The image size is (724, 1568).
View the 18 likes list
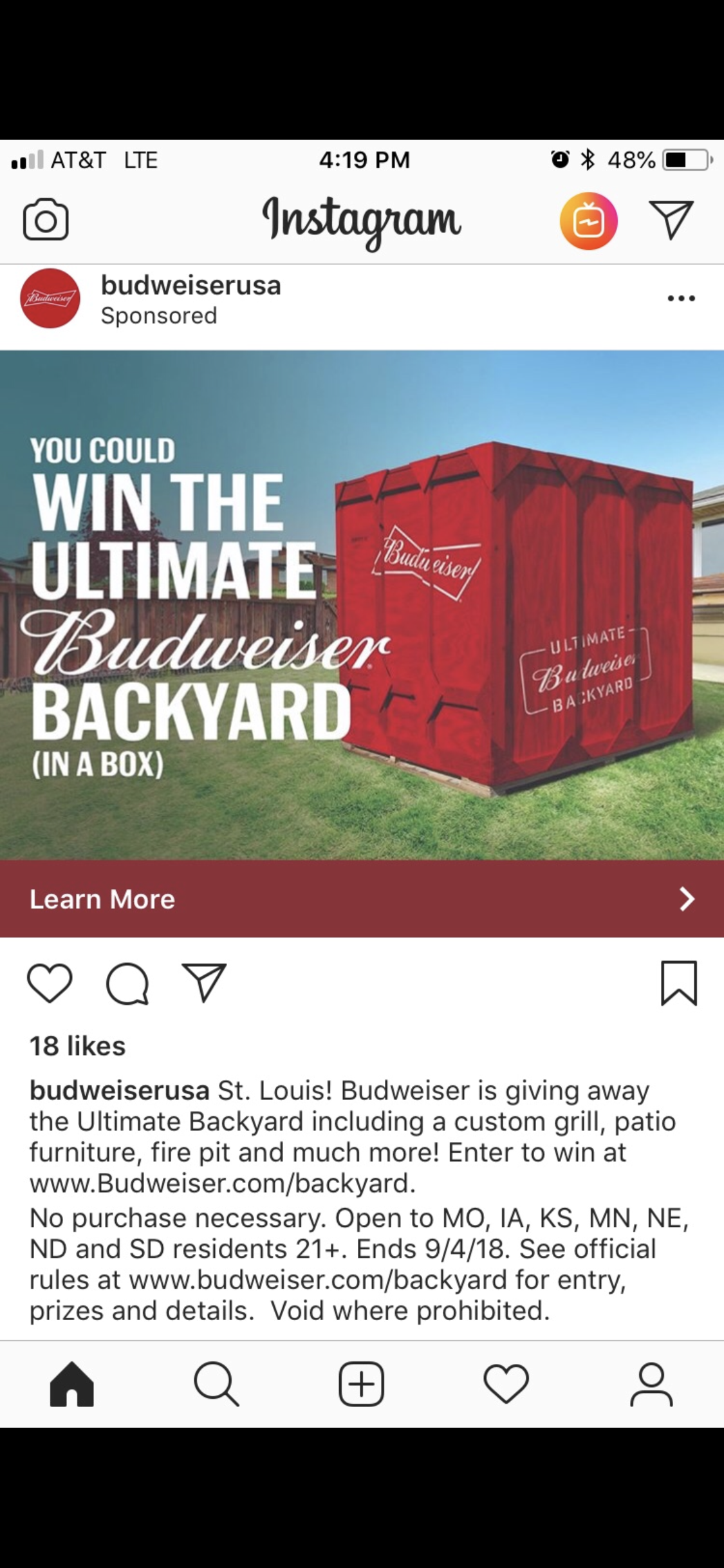click(77, 1046)
